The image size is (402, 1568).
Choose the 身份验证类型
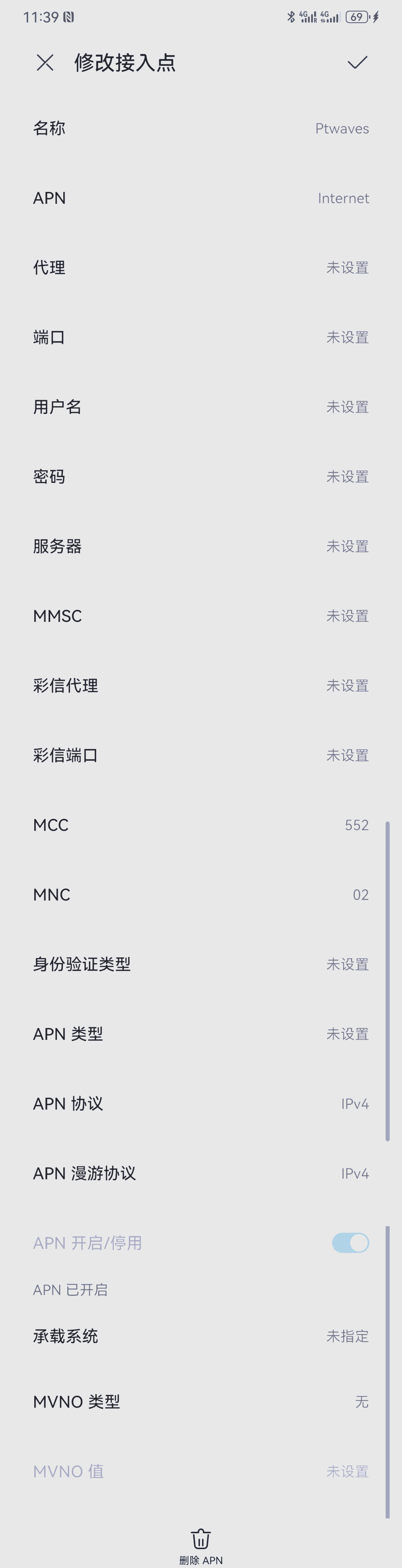coord(201,964)
